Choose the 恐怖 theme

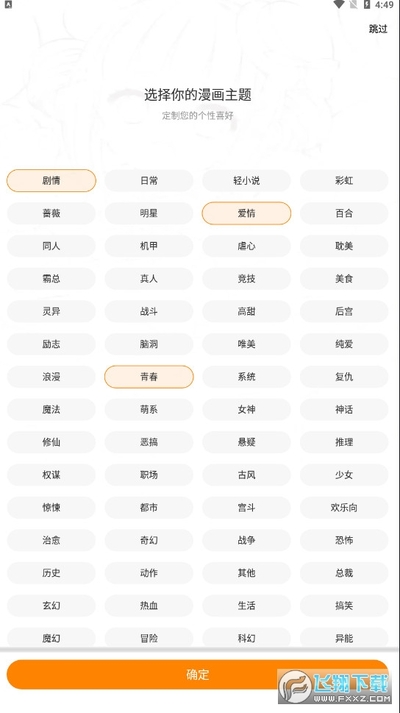344,540
